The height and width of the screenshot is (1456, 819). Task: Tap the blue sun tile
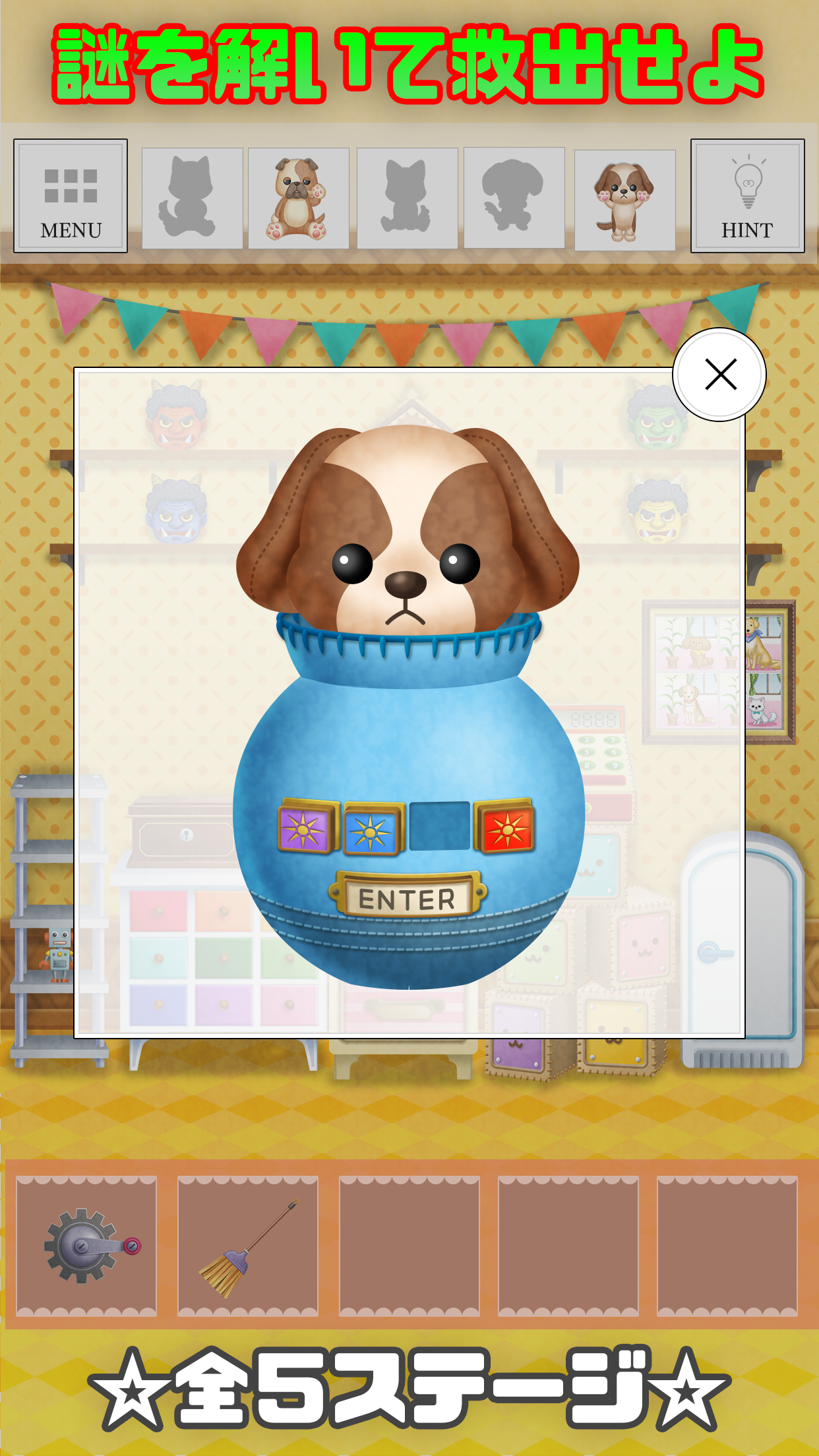coord(371,830)
